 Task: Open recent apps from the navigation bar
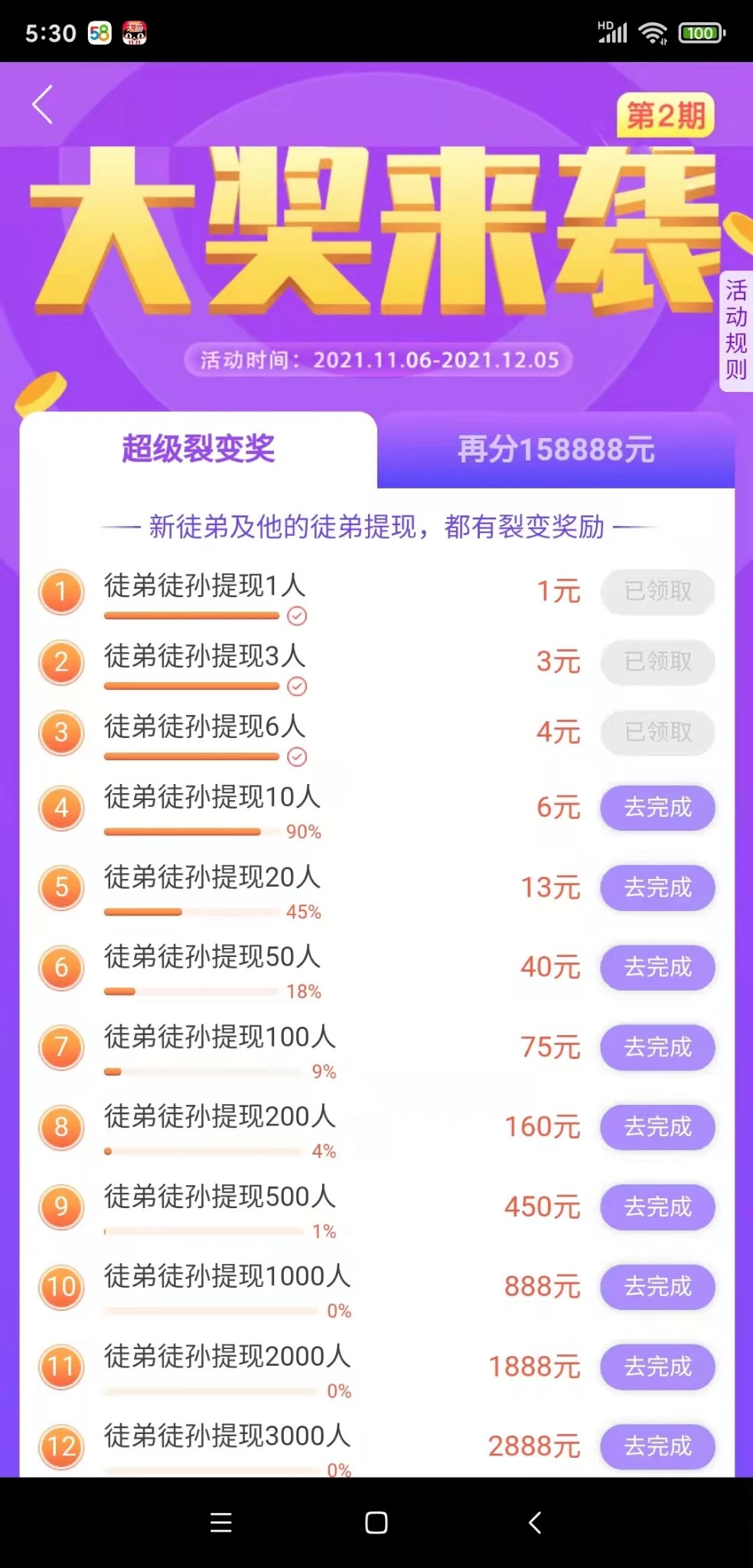[221, 1522]
